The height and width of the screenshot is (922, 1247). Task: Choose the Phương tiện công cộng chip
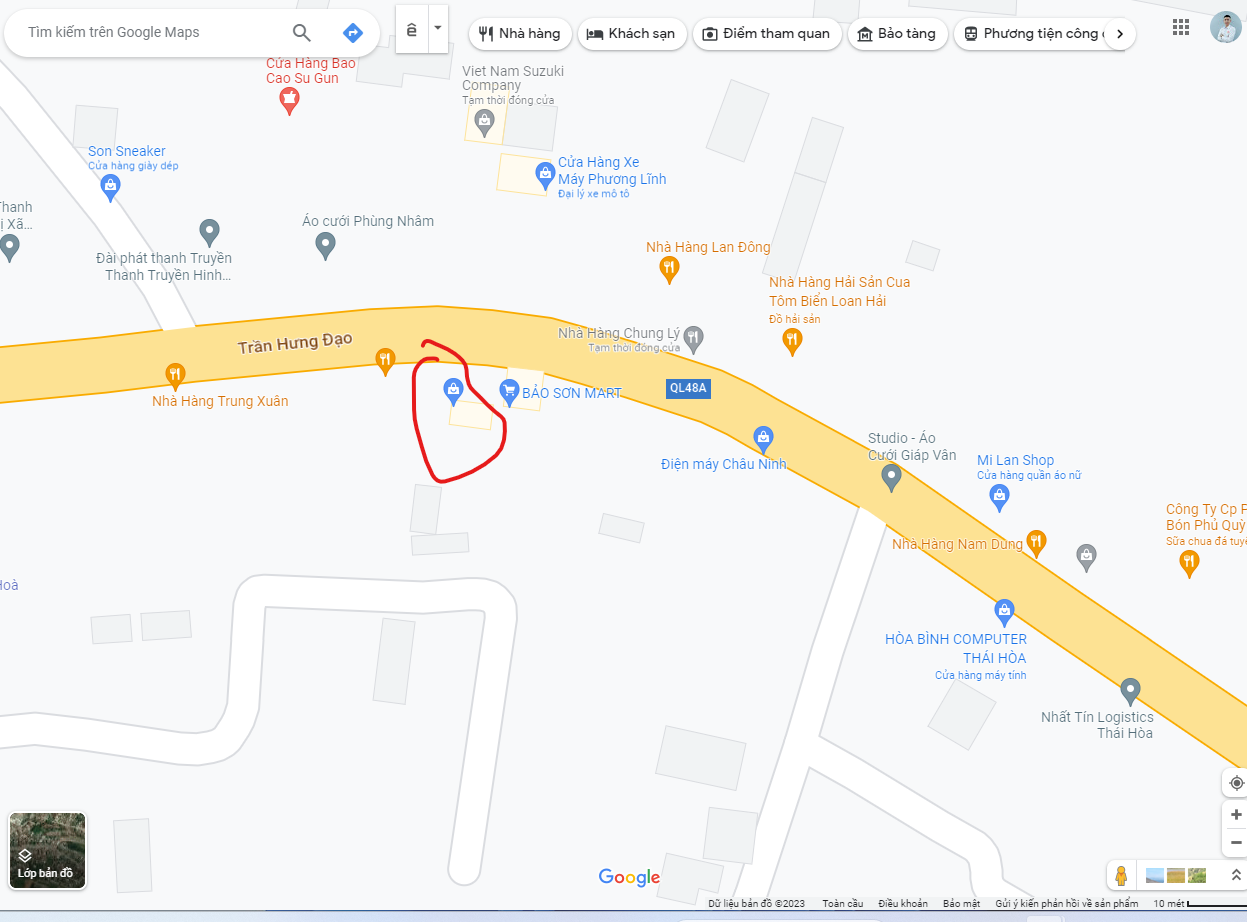click(x=1035, y=33)
